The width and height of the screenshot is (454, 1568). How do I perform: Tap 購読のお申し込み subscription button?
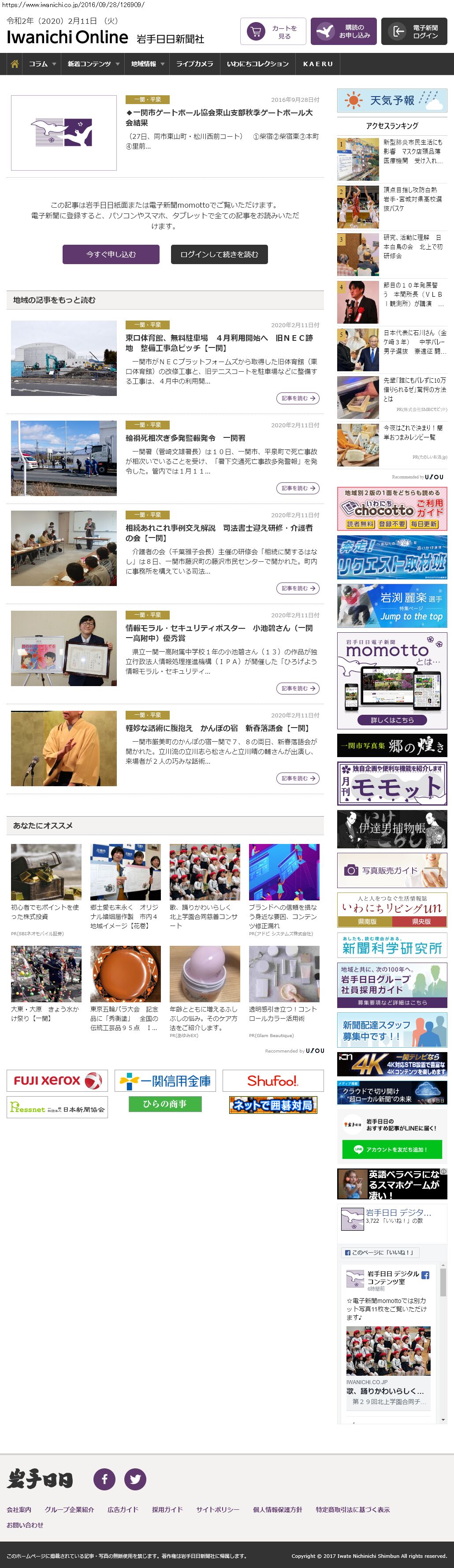click(x=343, y=32)
